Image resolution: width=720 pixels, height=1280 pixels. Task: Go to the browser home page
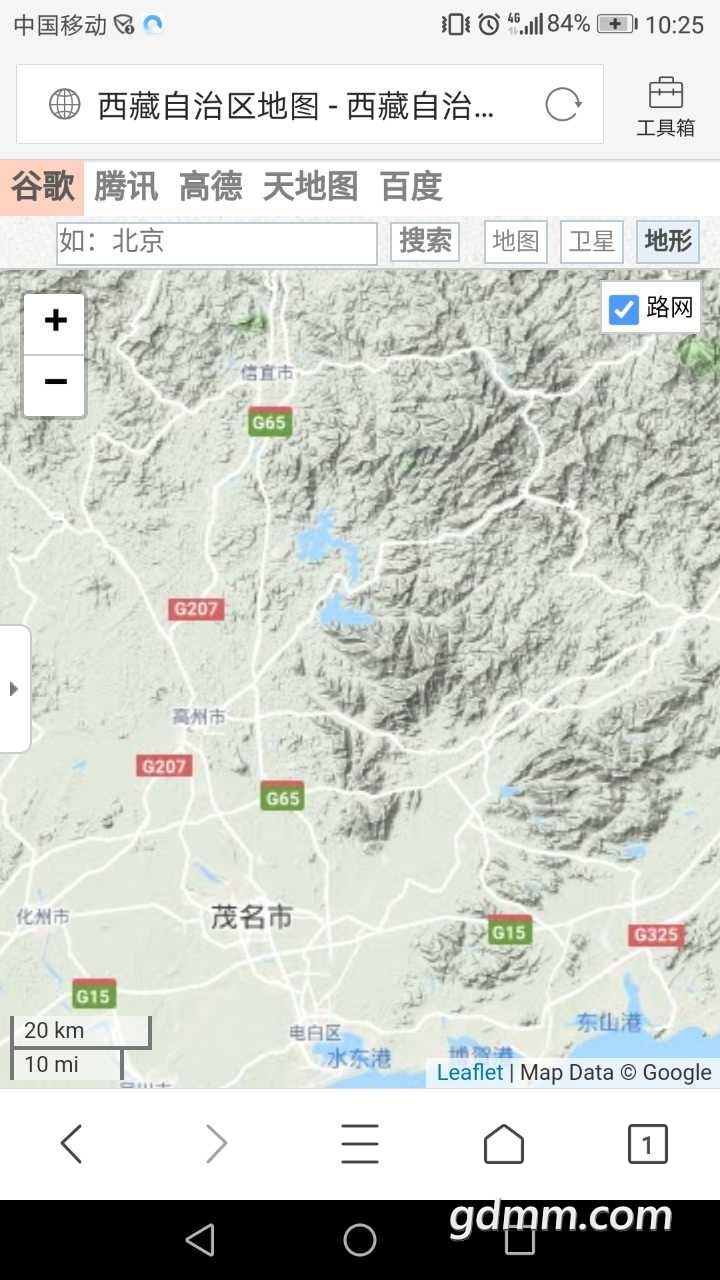click(503, 1144)
